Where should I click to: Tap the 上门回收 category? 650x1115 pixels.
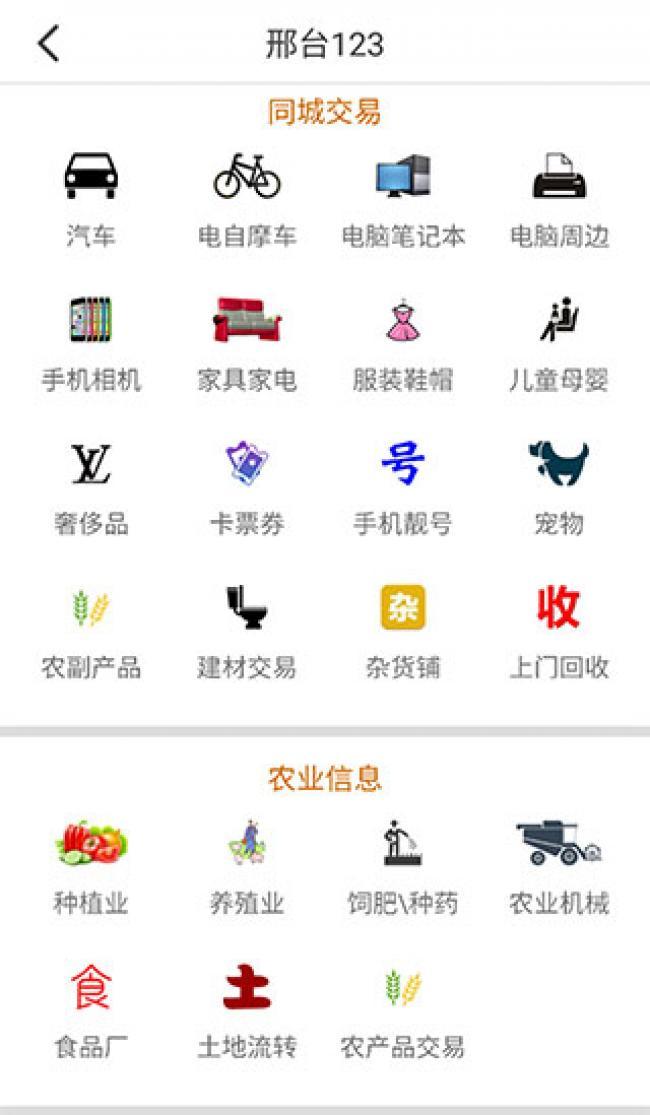click(559, 630)
